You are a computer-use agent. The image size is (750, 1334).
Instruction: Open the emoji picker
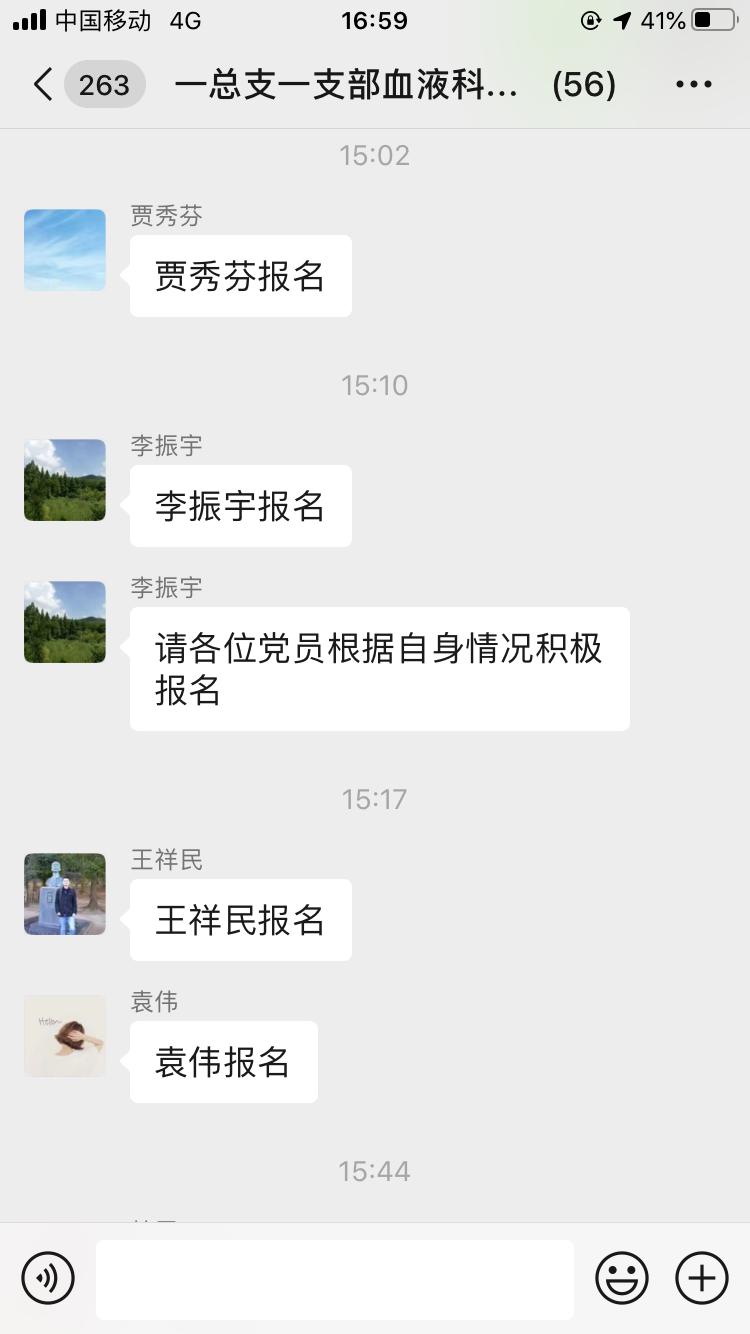(622, 1278)
